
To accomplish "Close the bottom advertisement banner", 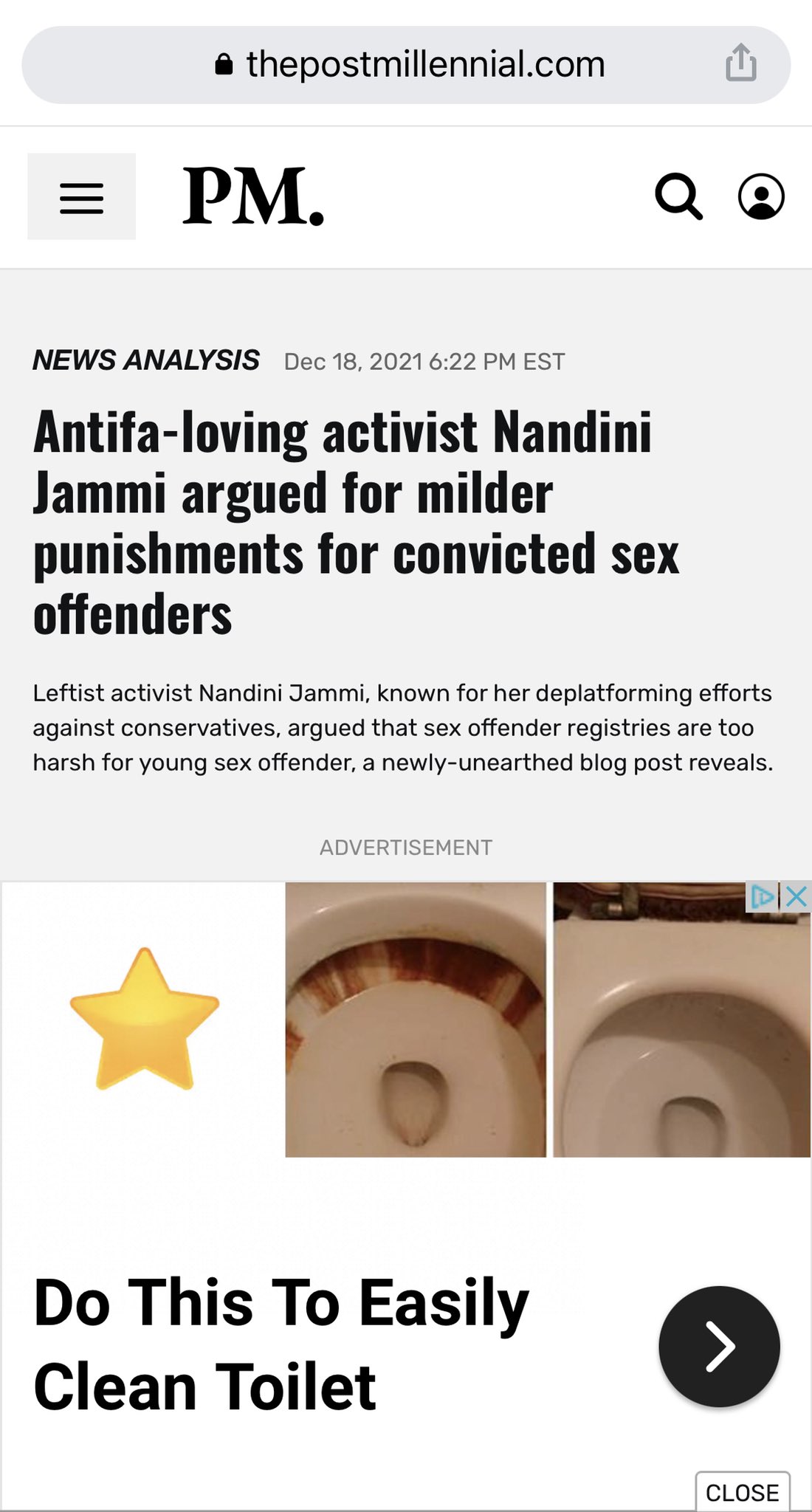I will pos(742,1492).
